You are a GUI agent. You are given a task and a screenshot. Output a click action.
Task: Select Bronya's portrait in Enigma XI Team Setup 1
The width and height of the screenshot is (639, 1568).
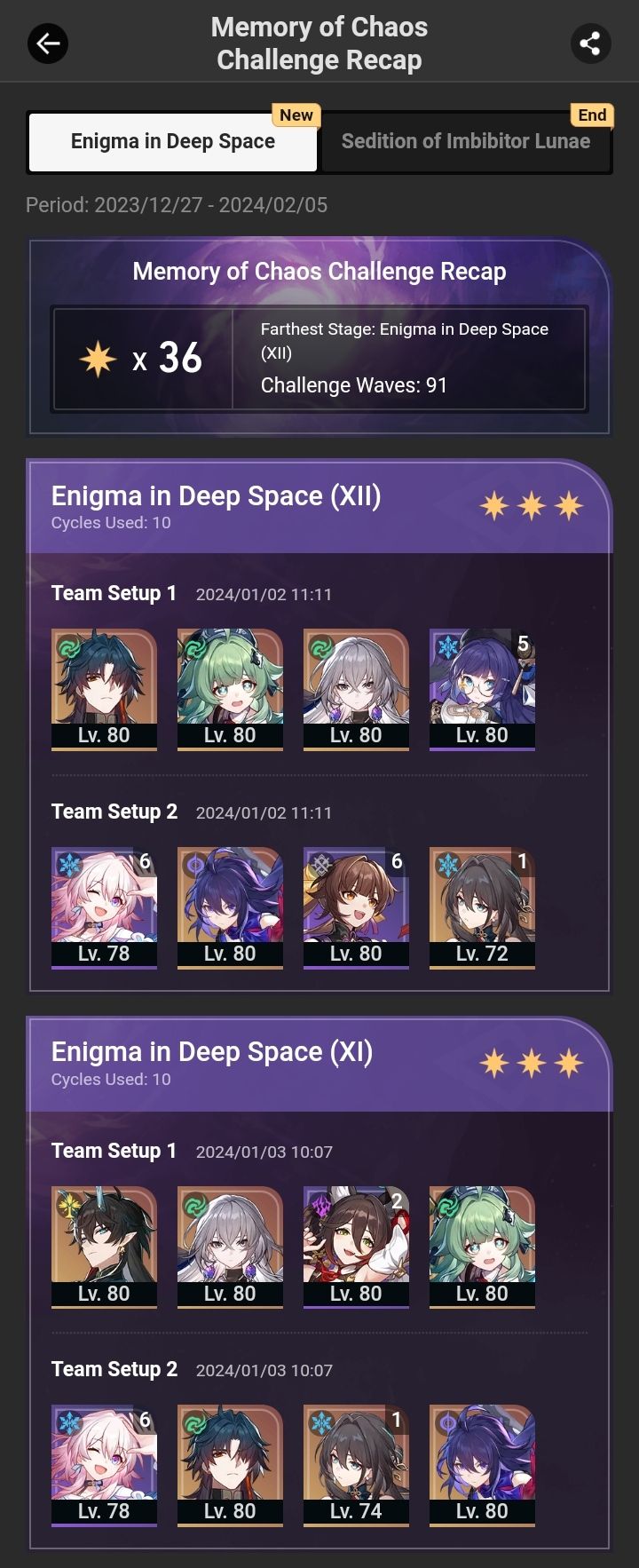tap(231, 1245)
